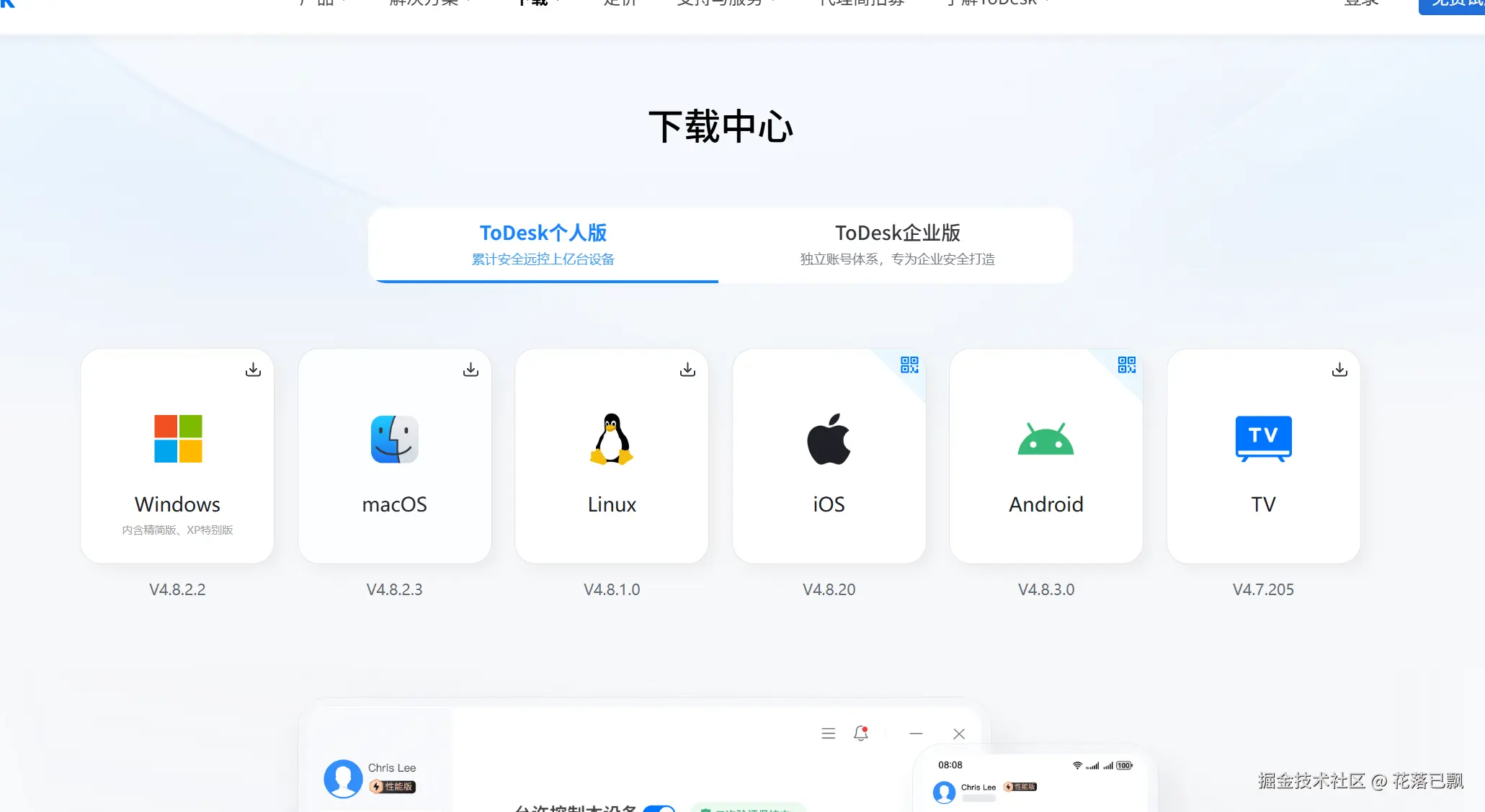The height and width of the screenshot is (812, 1485).
Task: Open the iOS download card
Action: point(829,456)
